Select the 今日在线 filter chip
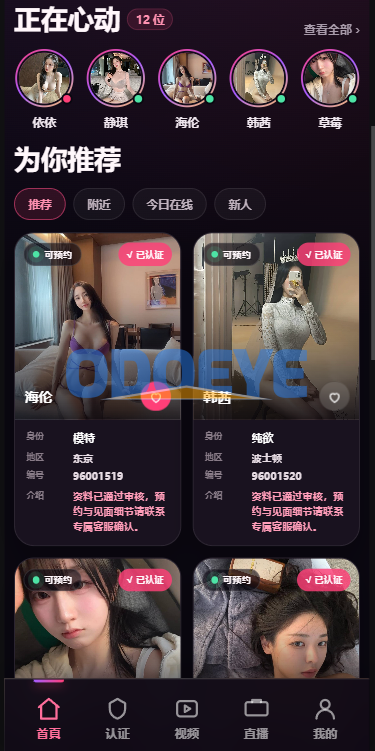This screenshot has height=751, width=375. pos(170,205)
